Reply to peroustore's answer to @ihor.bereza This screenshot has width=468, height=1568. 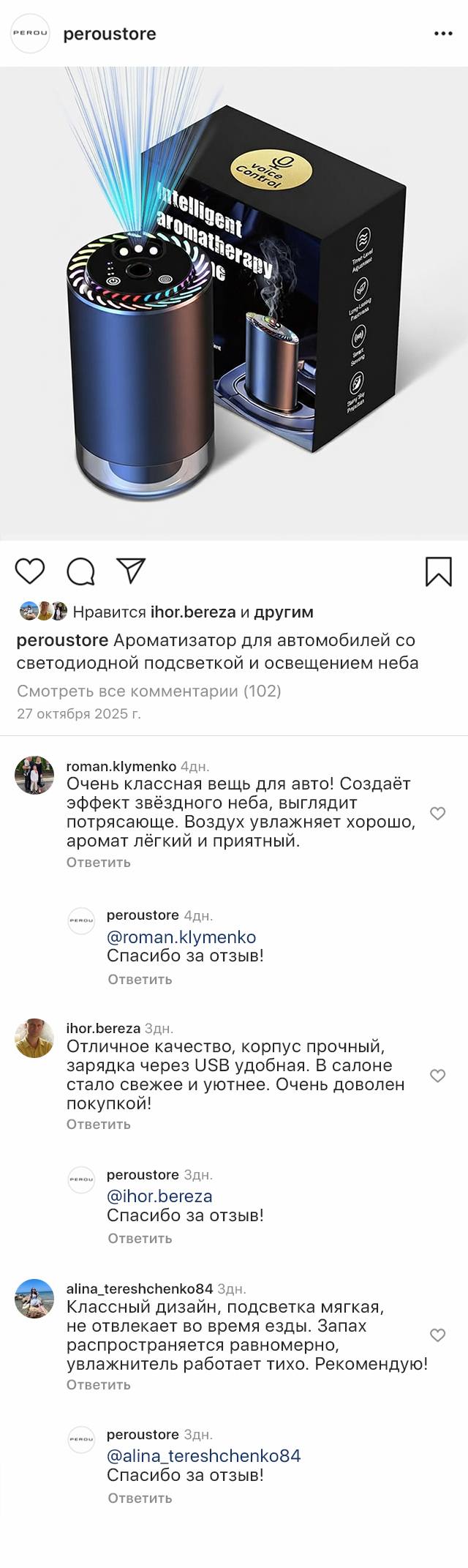(140, 1238)
